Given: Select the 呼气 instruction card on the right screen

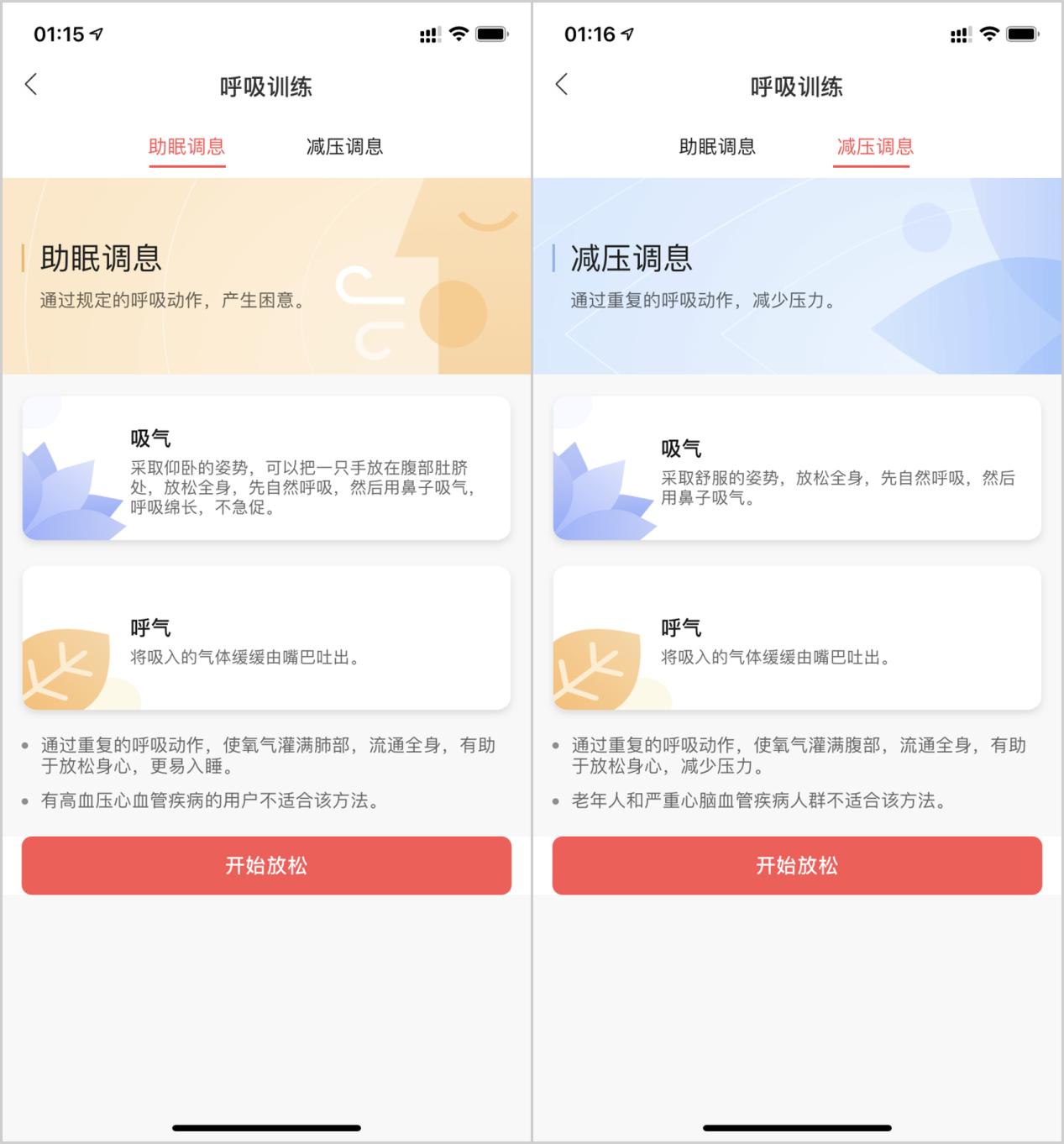Looking at the screenshot, I should [796, 637].
